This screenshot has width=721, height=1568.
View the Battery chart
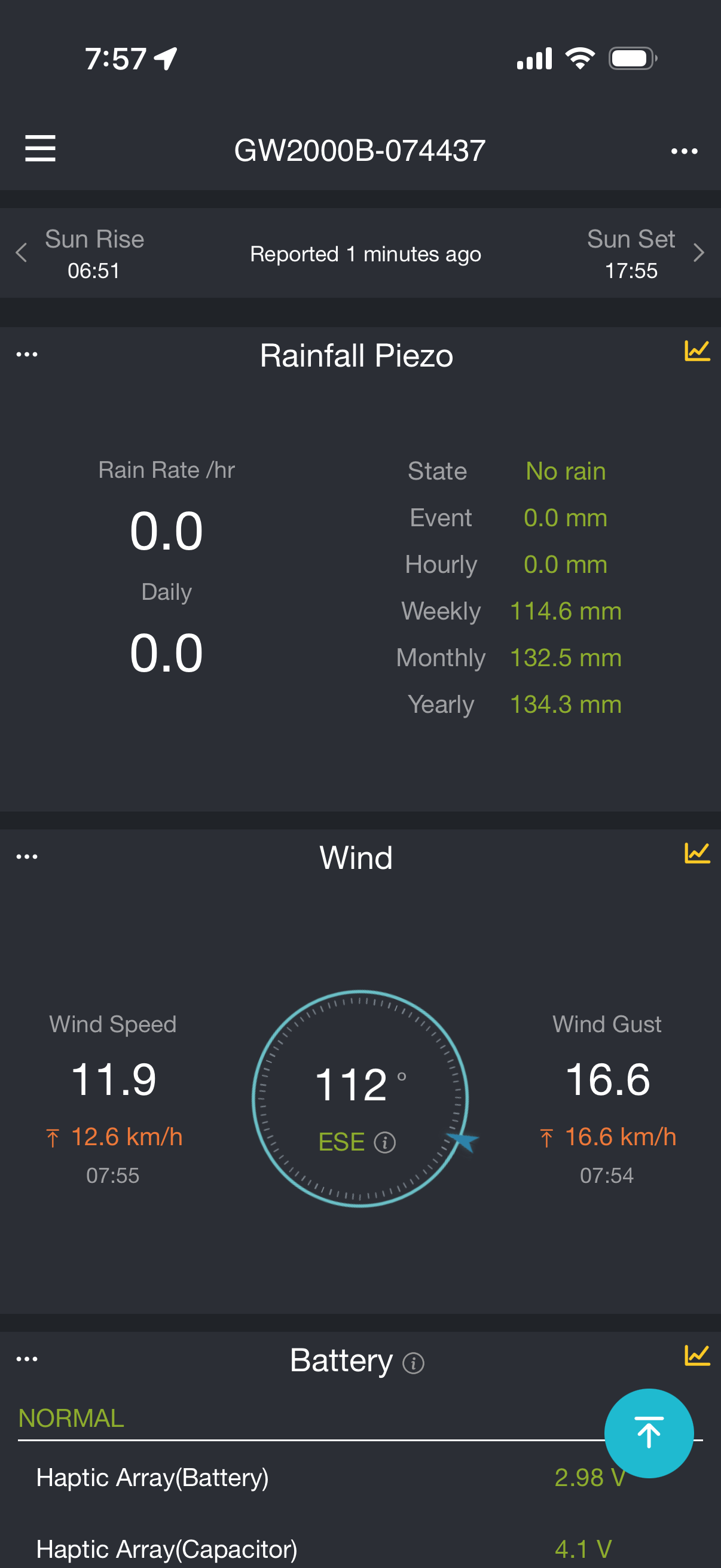pyautogui.click(x=696, y=1356)
